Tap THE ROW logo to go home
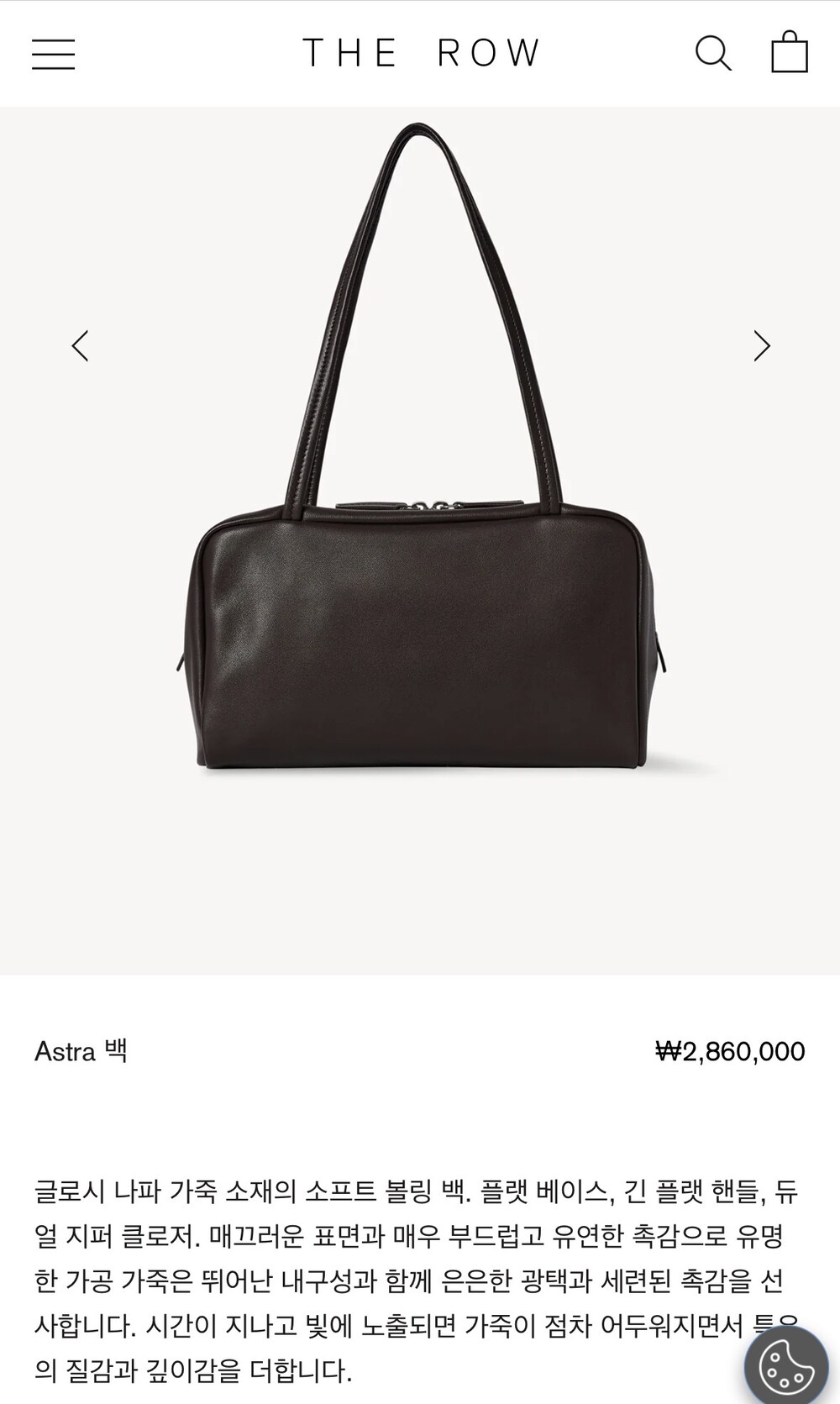840x1404 pixels. pyautogui.click(x=421, y=53)
